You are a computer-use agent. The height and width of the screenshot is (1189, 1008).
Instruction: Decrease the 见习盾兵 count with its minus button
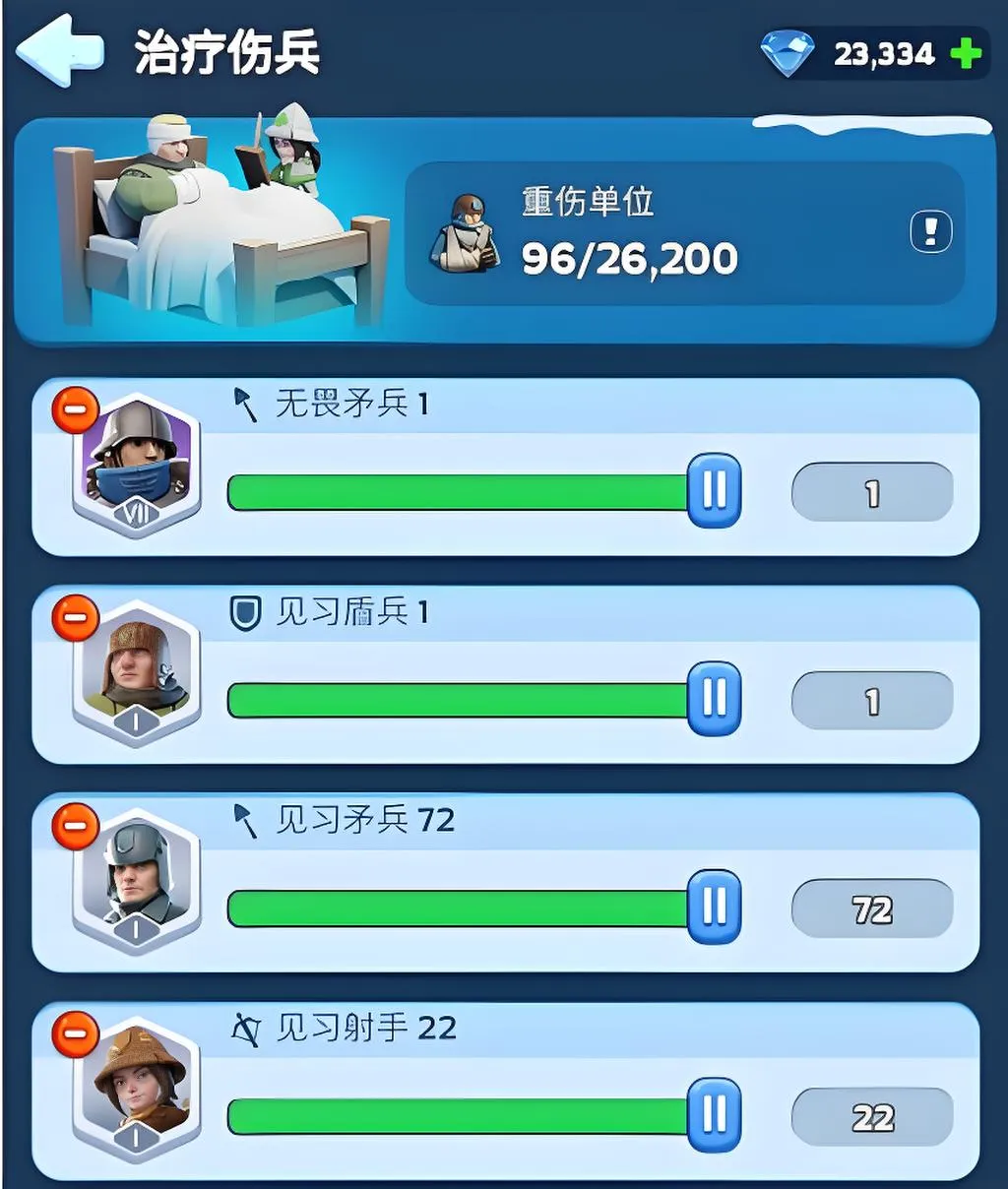76,618
